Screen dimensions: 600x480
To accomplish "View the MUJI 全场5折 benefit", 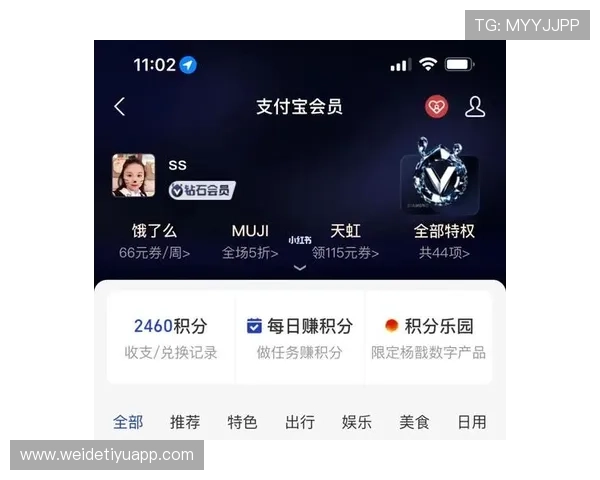I will 250,241.
